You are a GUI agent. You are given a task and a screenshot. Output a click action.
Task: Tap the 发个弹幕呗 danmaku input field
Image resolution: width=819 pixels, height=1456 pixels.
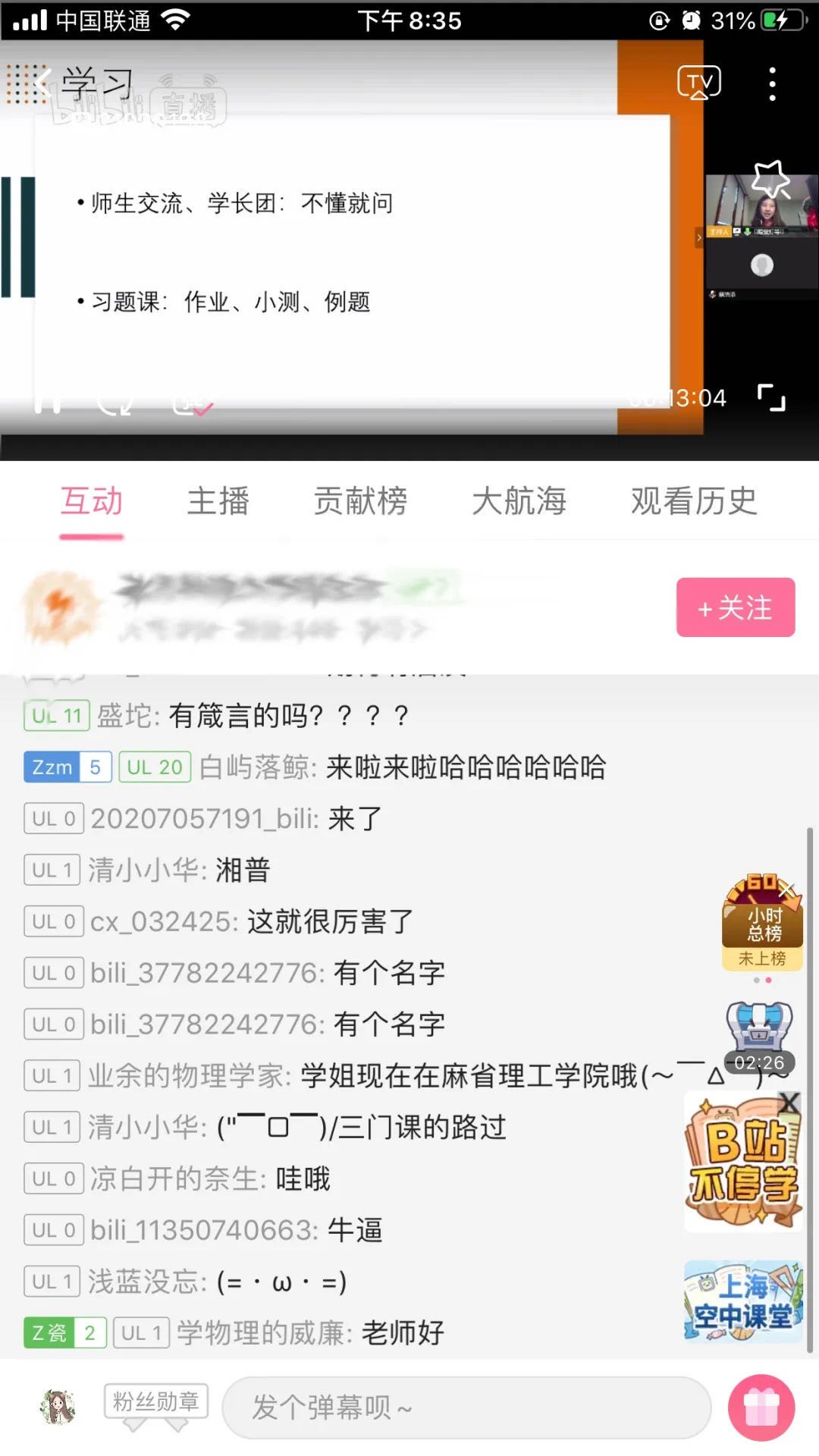tap(466, 1407)
